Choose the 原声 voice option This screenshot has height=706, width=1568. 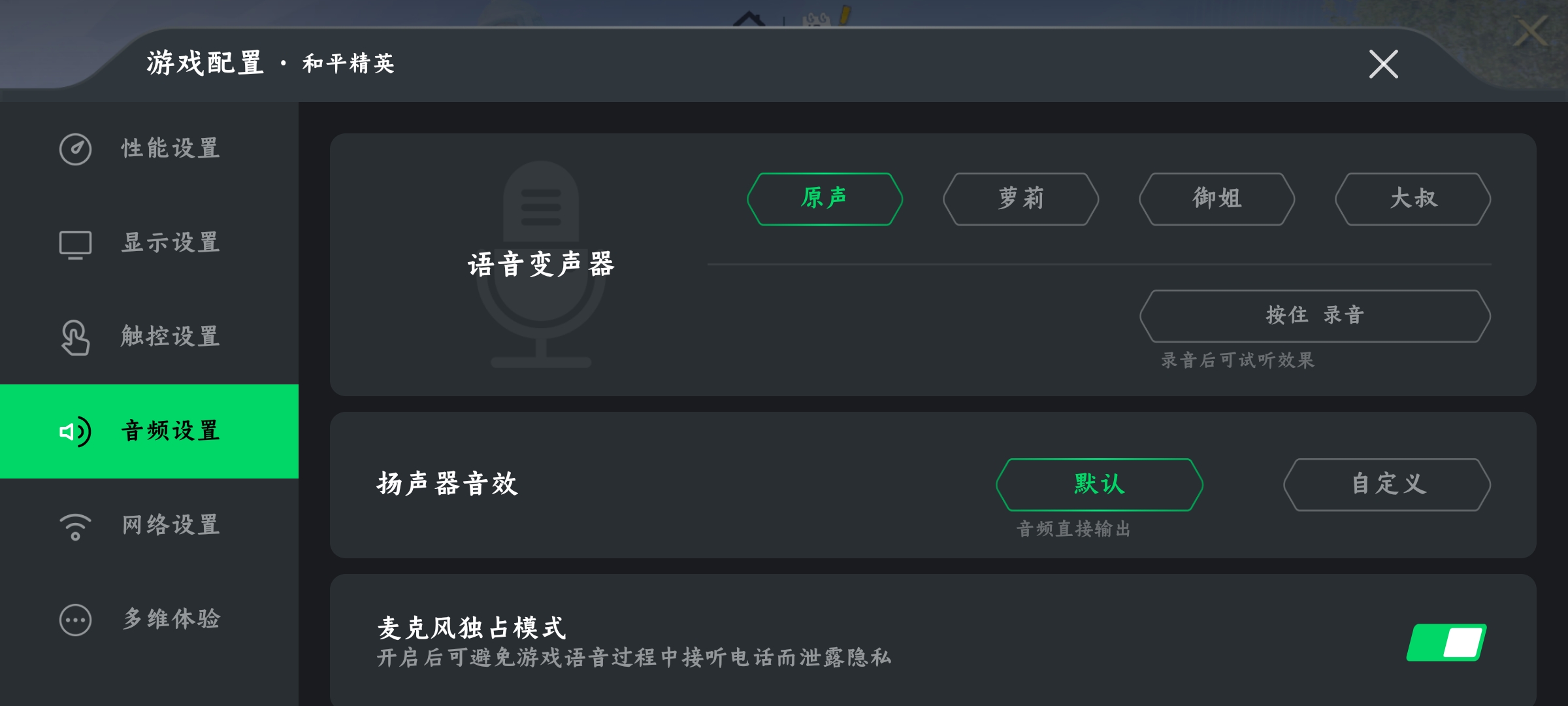point(825,199)
